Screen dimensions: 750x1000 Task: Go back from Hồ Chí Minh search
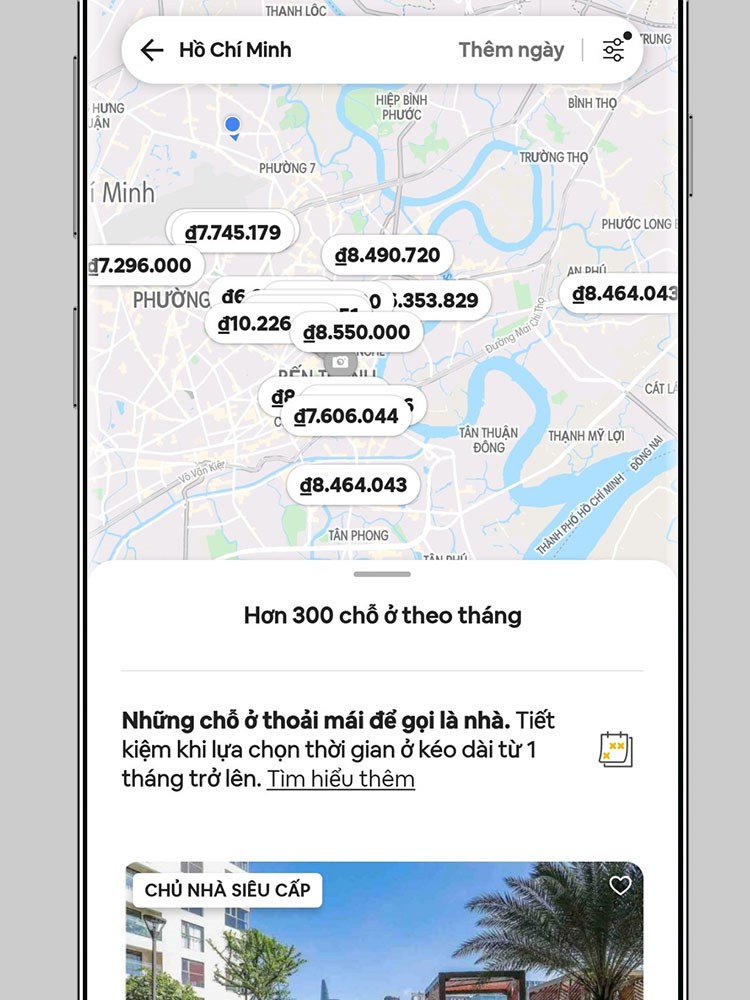152,50
